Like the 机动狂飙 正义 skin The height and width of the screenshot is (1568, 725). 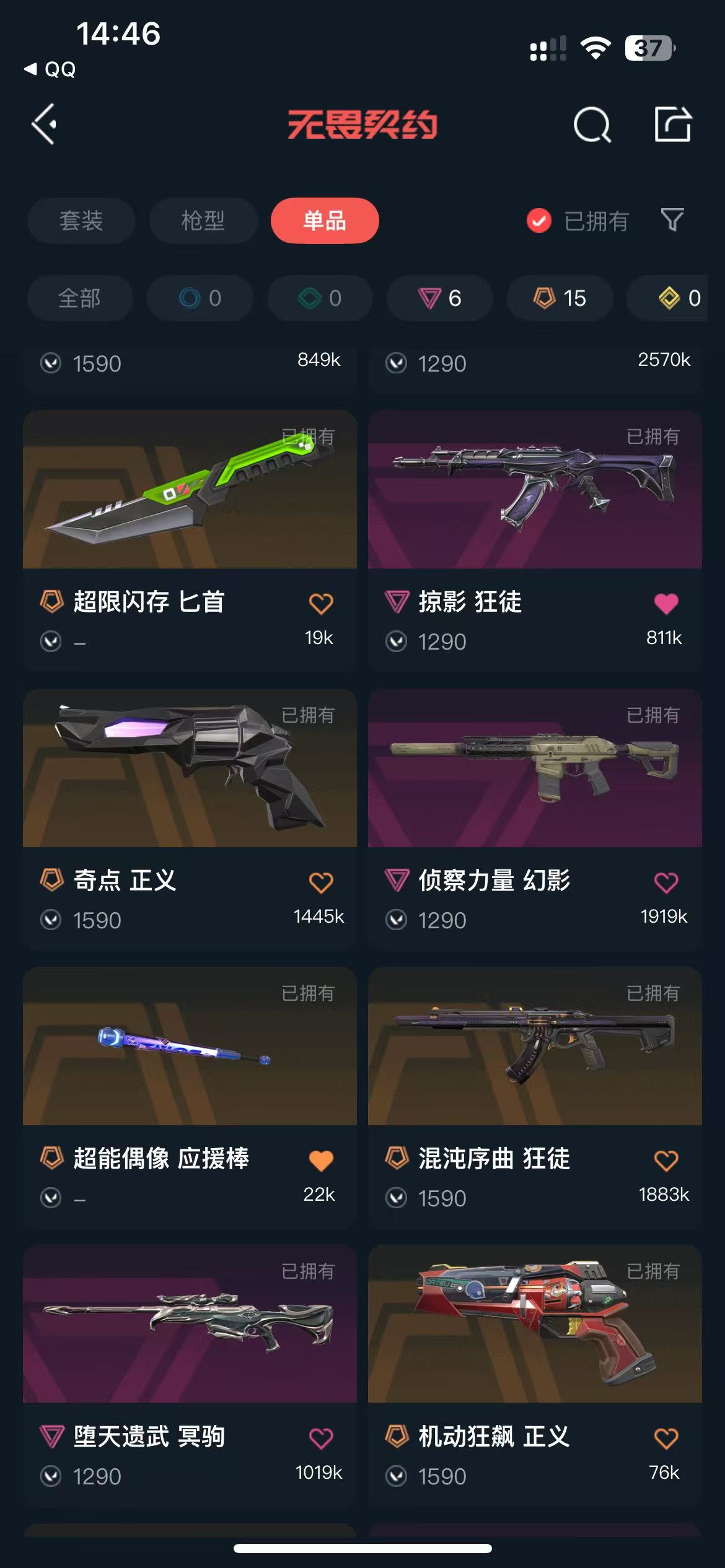click(x=666, y=1438)
